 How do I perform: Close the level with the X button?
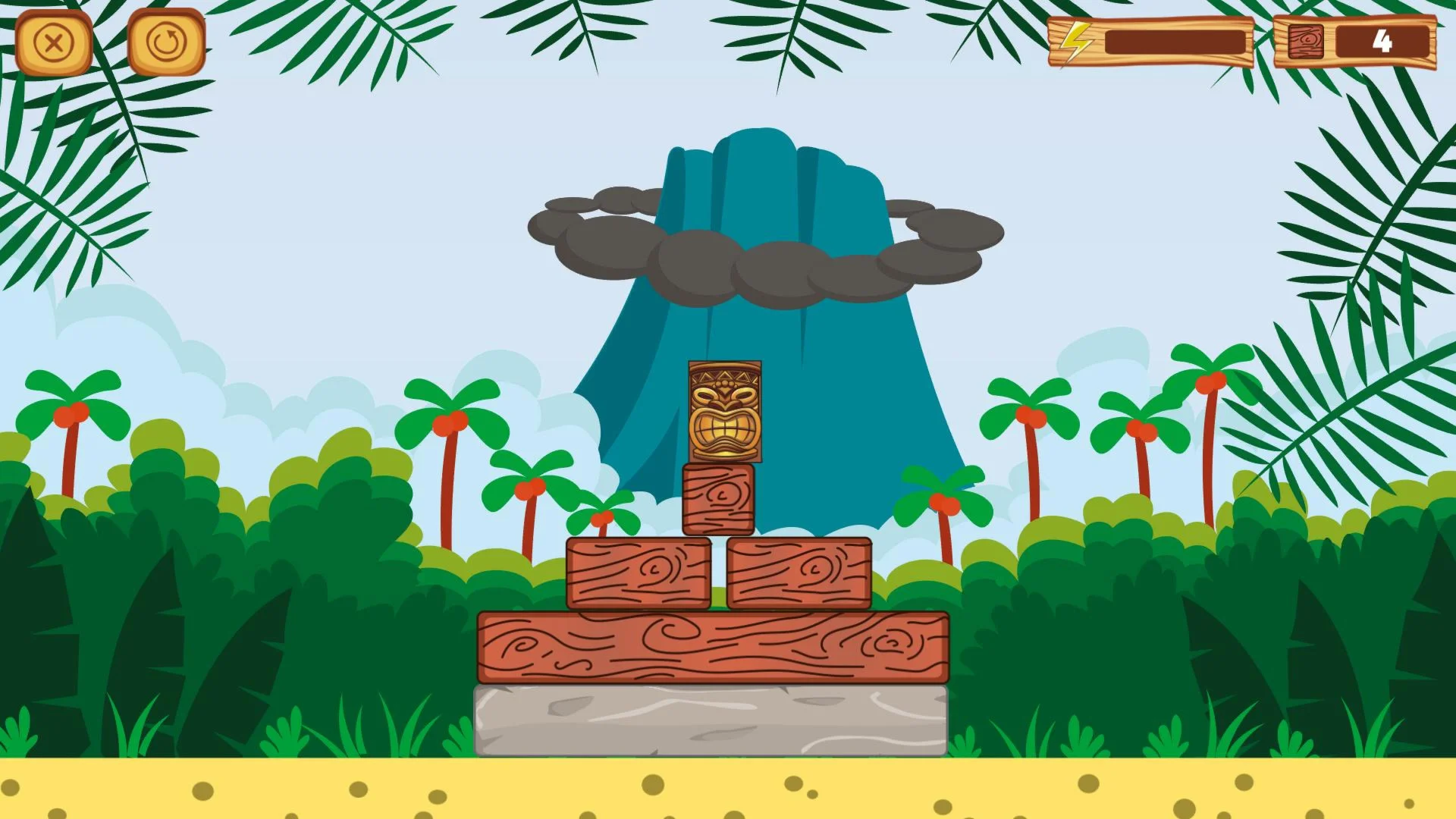pyautogui.click(x=54, y=43)
